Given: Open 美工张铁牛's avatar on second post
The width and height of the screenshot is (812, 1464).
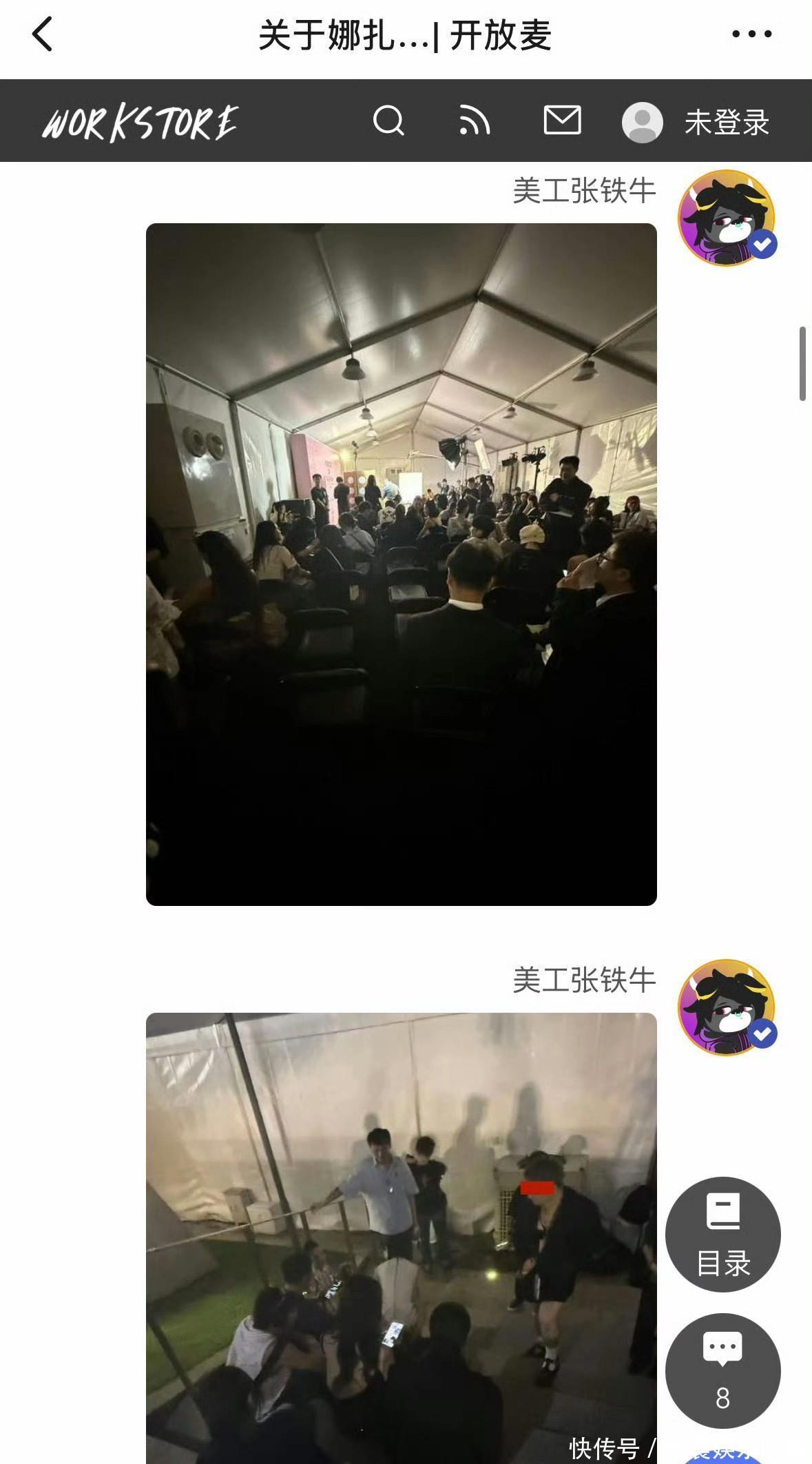Looking at the screenshot, I should (x=727, y=1007).
